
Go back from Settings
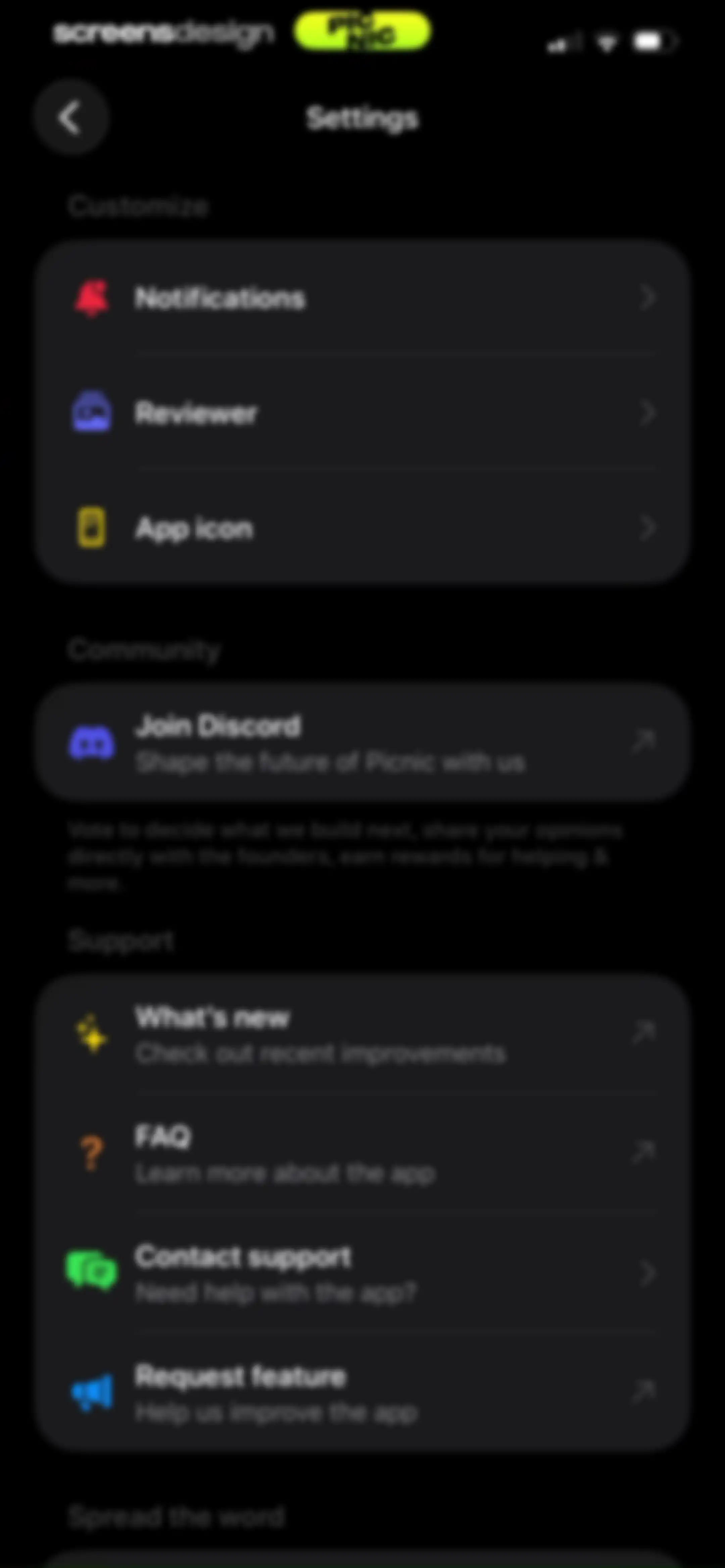pos(71,117)
